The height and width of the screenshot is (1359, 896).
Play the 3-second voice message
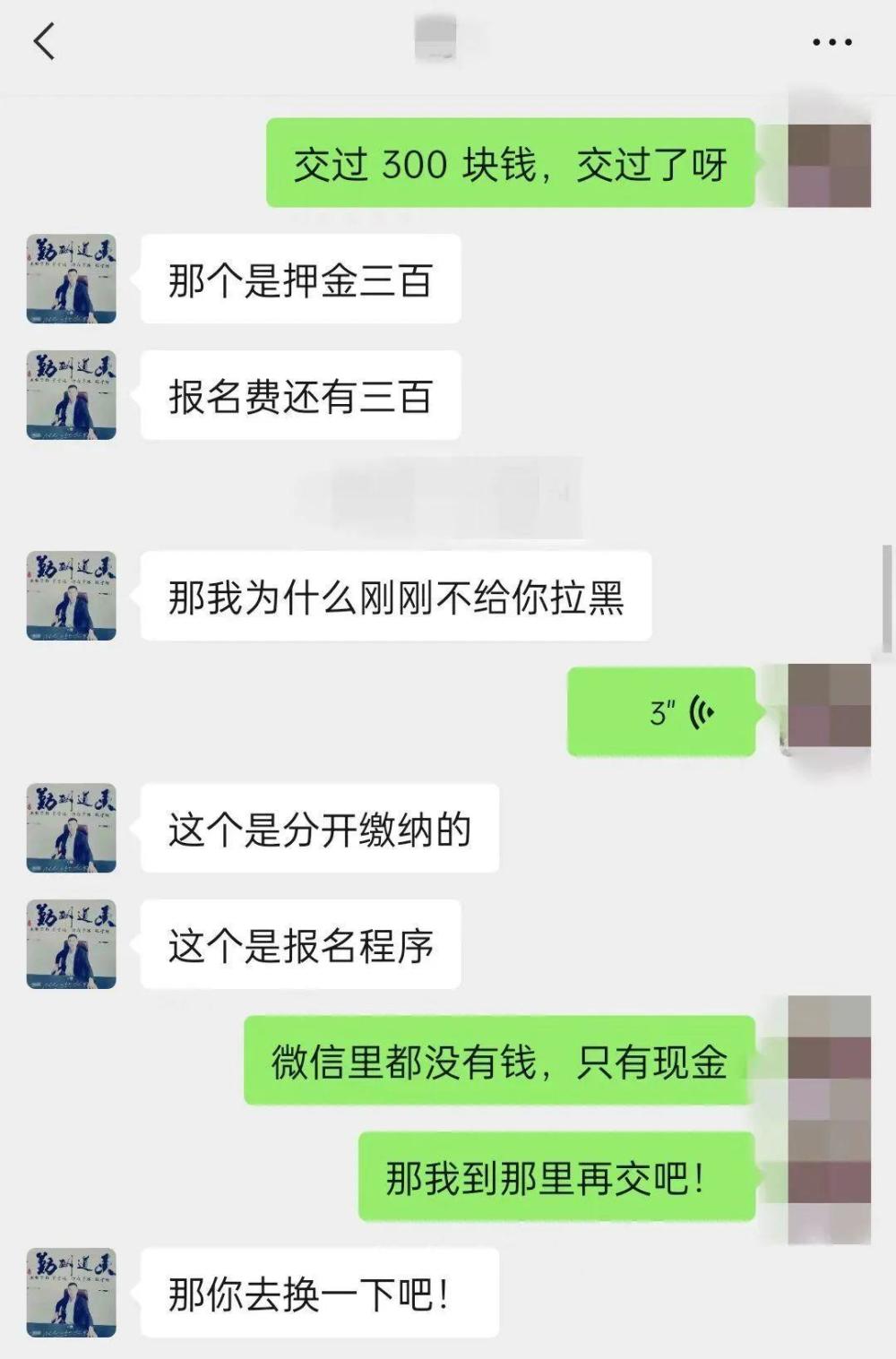[661, 712]
